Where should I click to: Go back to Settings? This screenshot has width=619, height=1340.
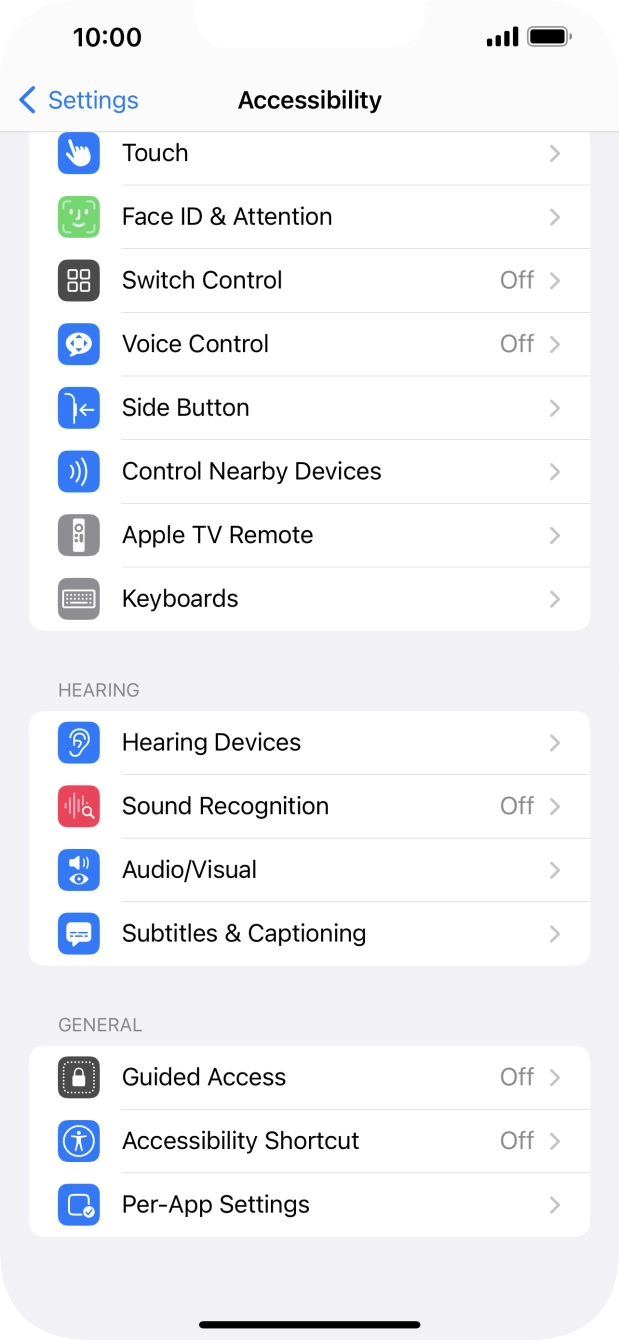[x=78, y=100]
